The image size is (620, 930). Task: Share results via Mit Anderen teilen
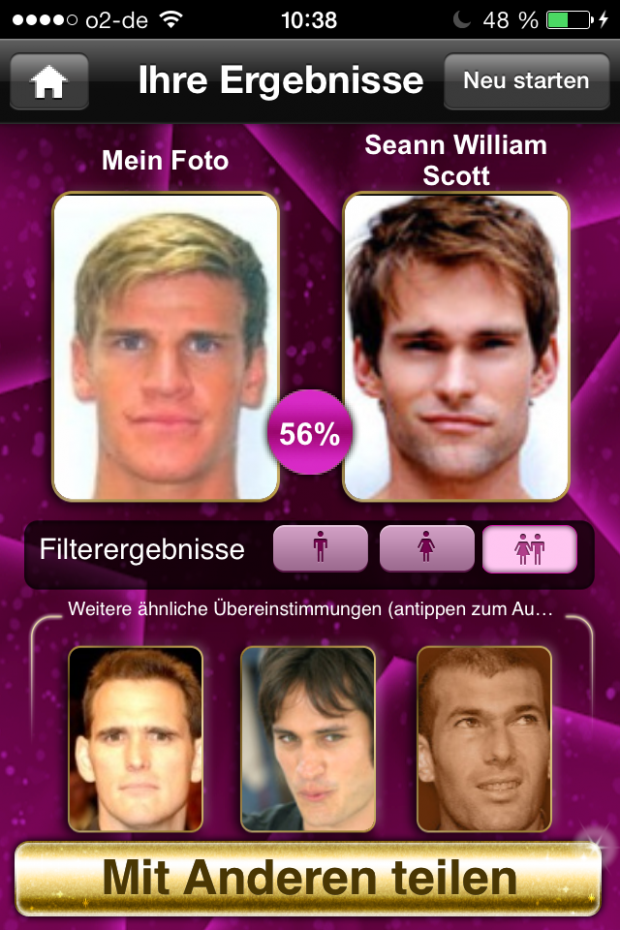click(308, 878)
